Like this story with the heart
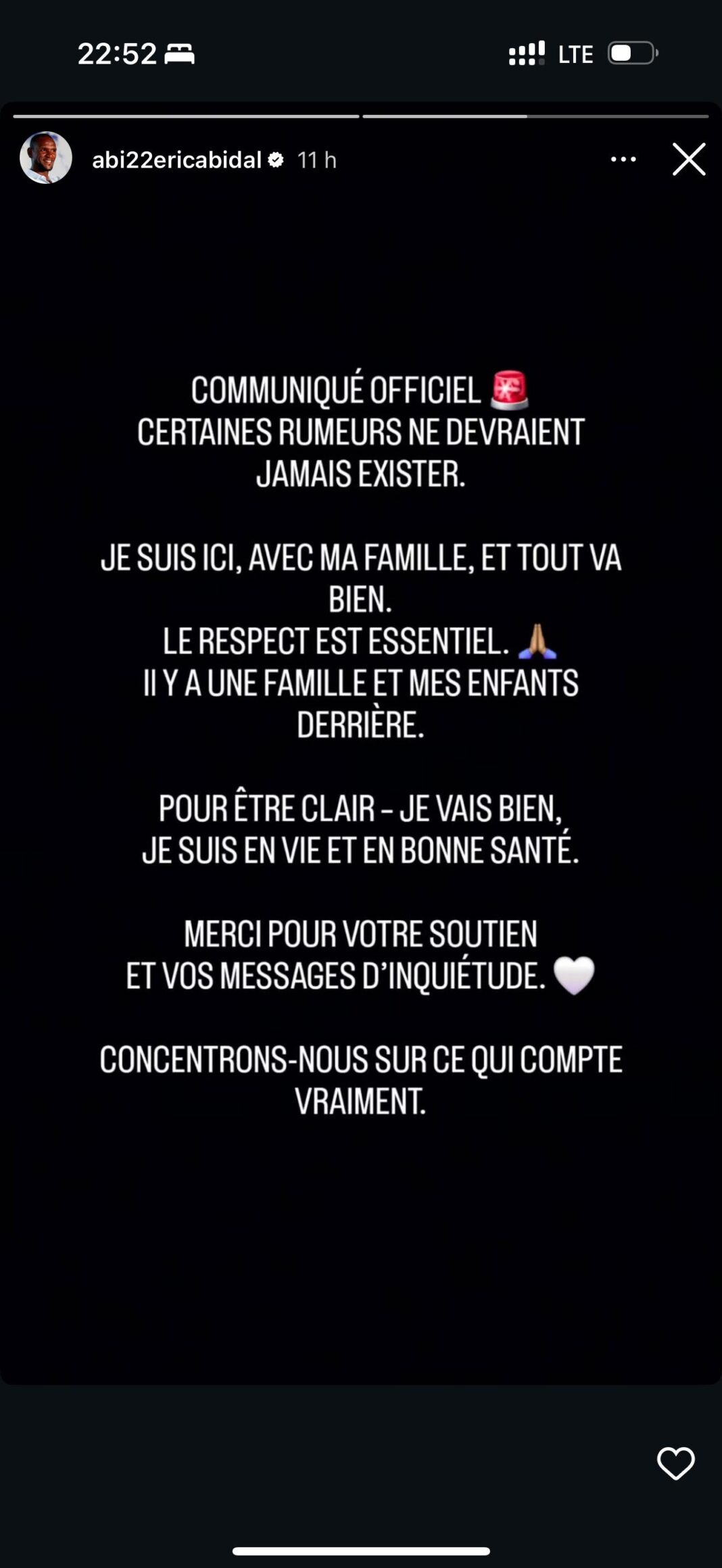 coord(675,1463)
